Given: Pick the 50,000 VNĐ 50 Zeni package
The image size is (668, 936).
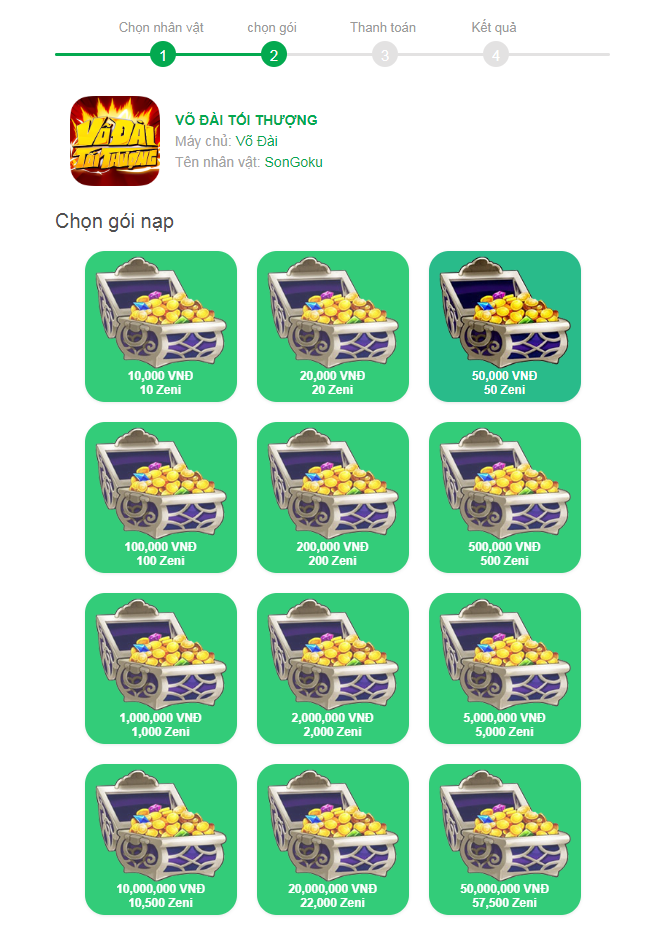Looking at the screenshot, I should [x=505, y=326].
